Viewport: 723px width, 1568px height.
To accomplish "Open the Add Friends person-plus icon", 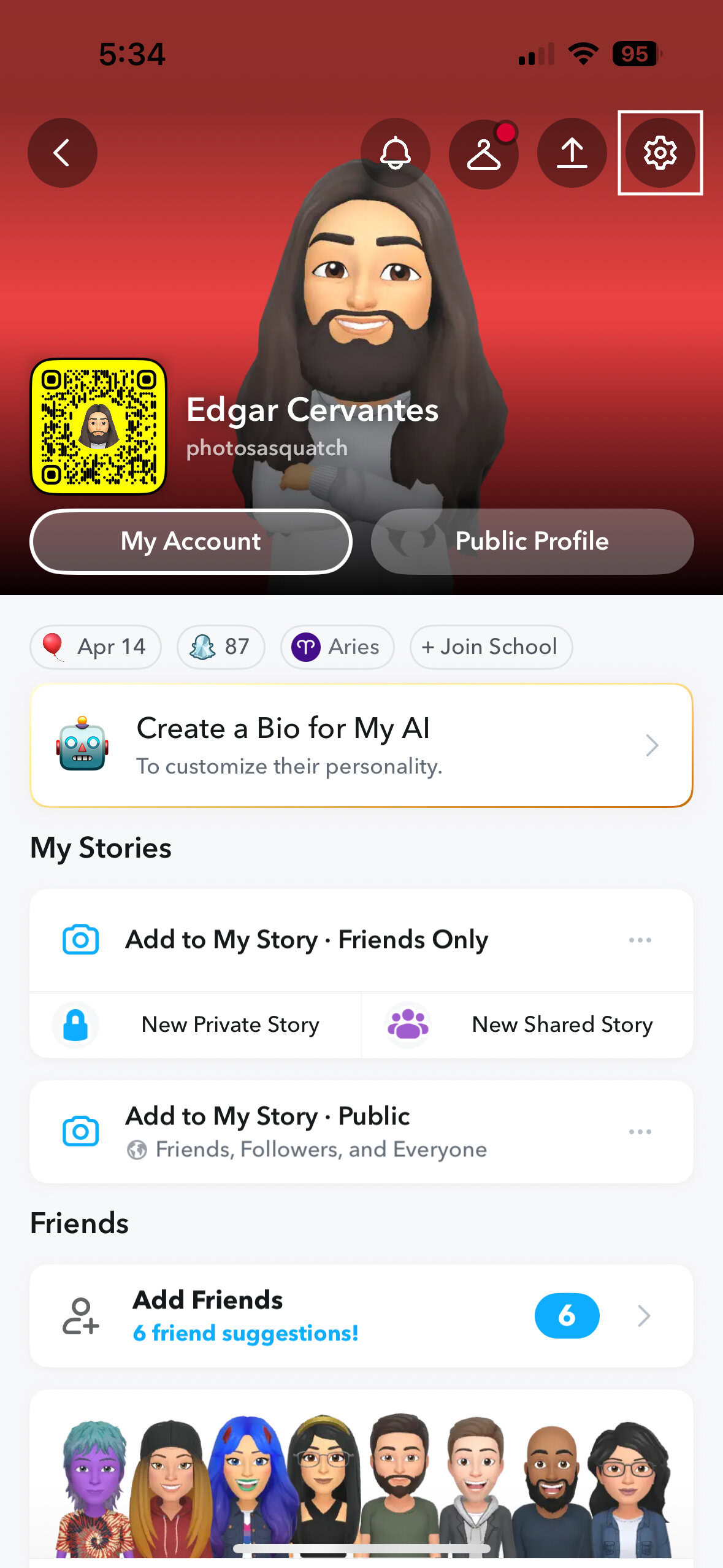I will coord(80,1316).
